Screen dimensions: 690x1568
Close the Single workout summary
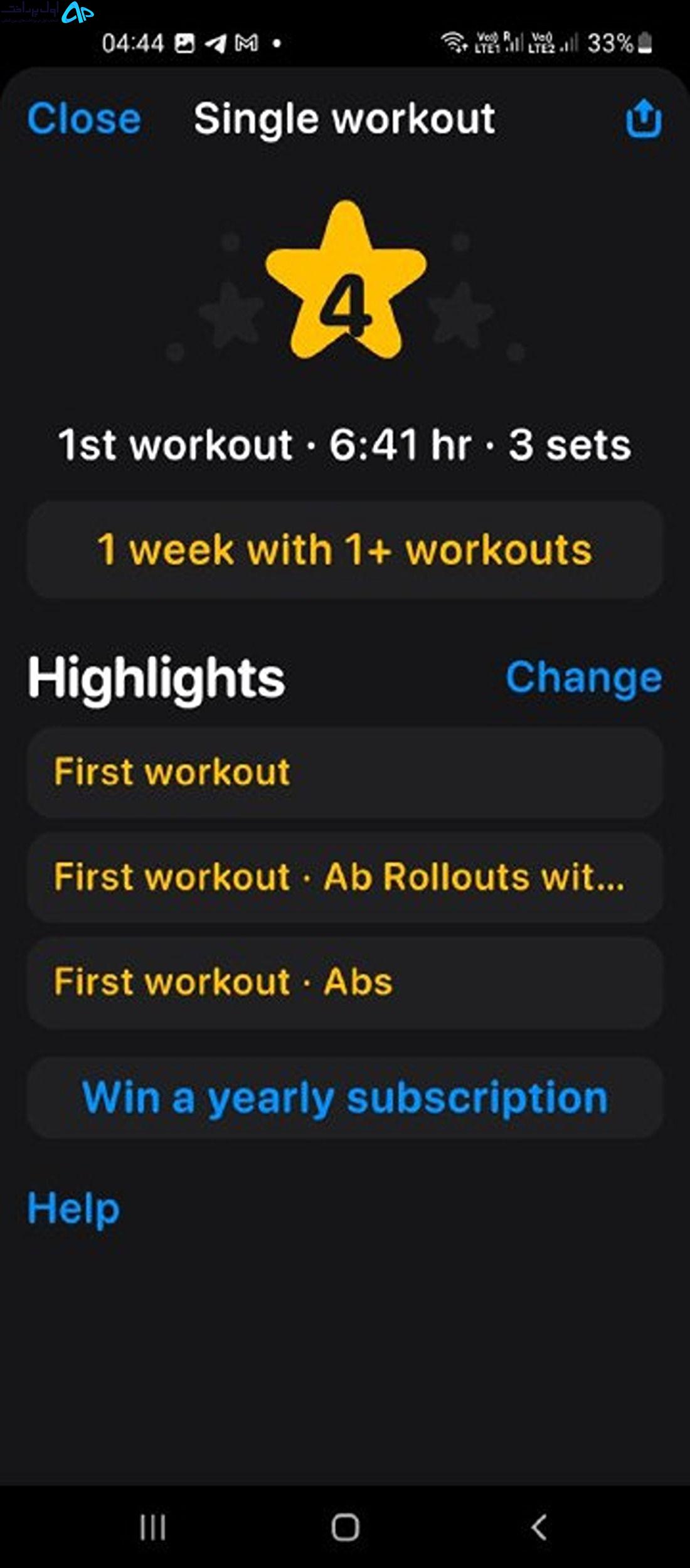tap(84, 118)
